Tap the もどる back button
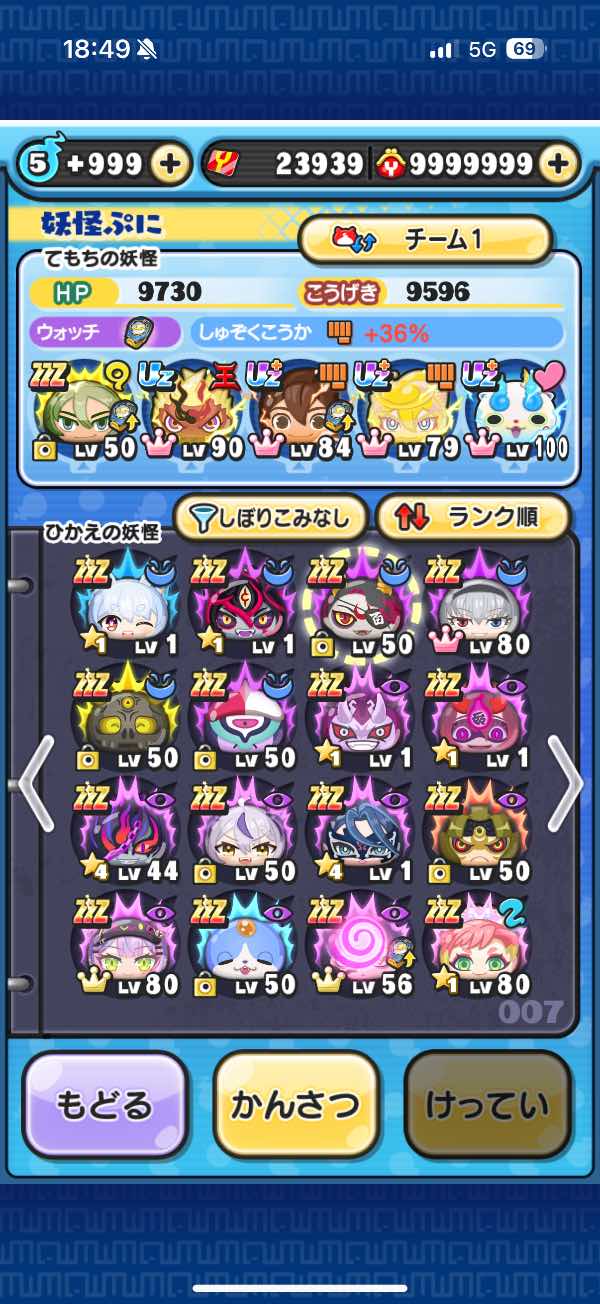The width and height of the screenshot is (600, 1304). coord(105,1104)
